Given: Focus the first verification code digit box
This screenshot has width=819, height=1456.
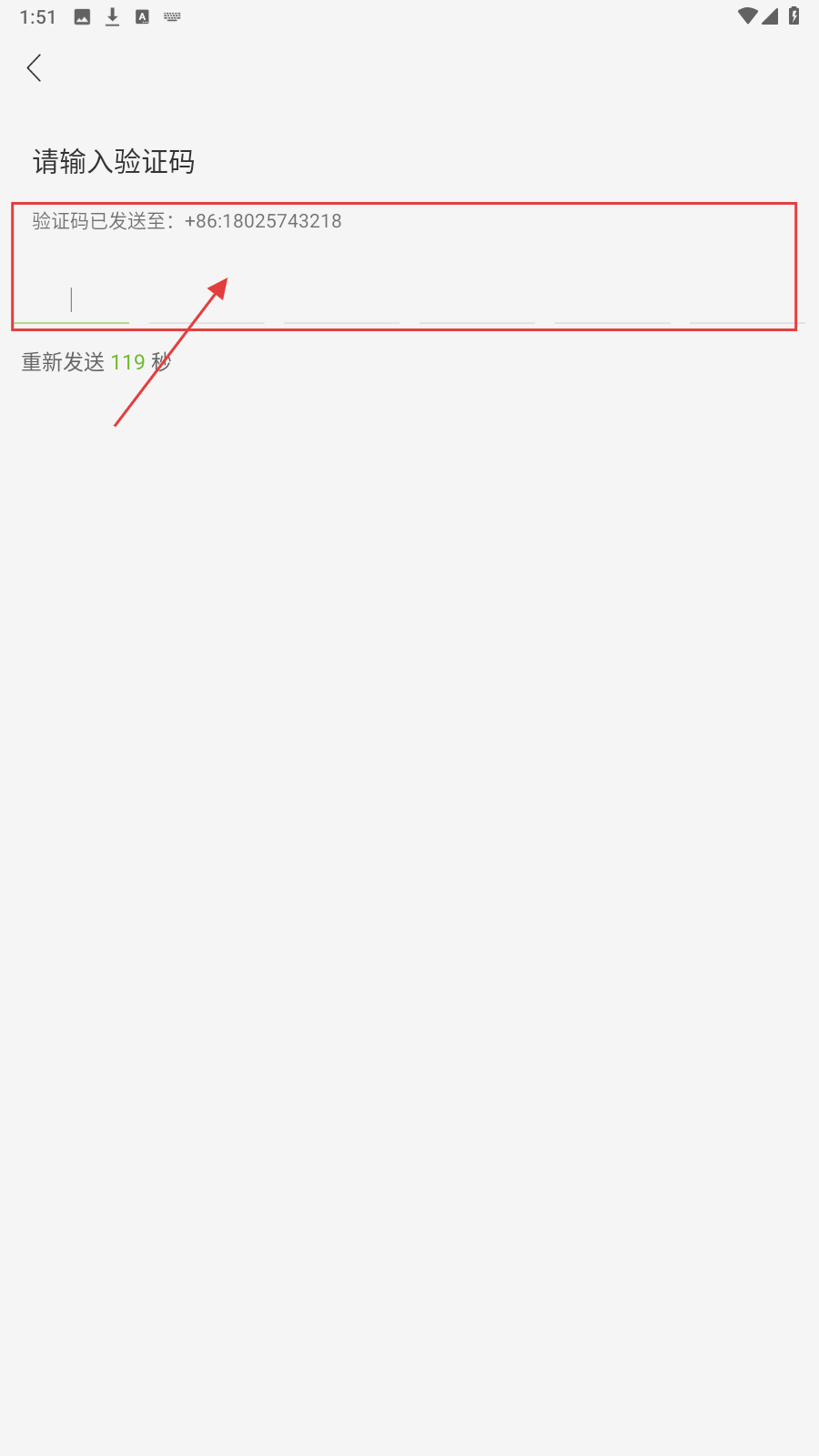Looking at the screenshot, I should coord(71,300).
